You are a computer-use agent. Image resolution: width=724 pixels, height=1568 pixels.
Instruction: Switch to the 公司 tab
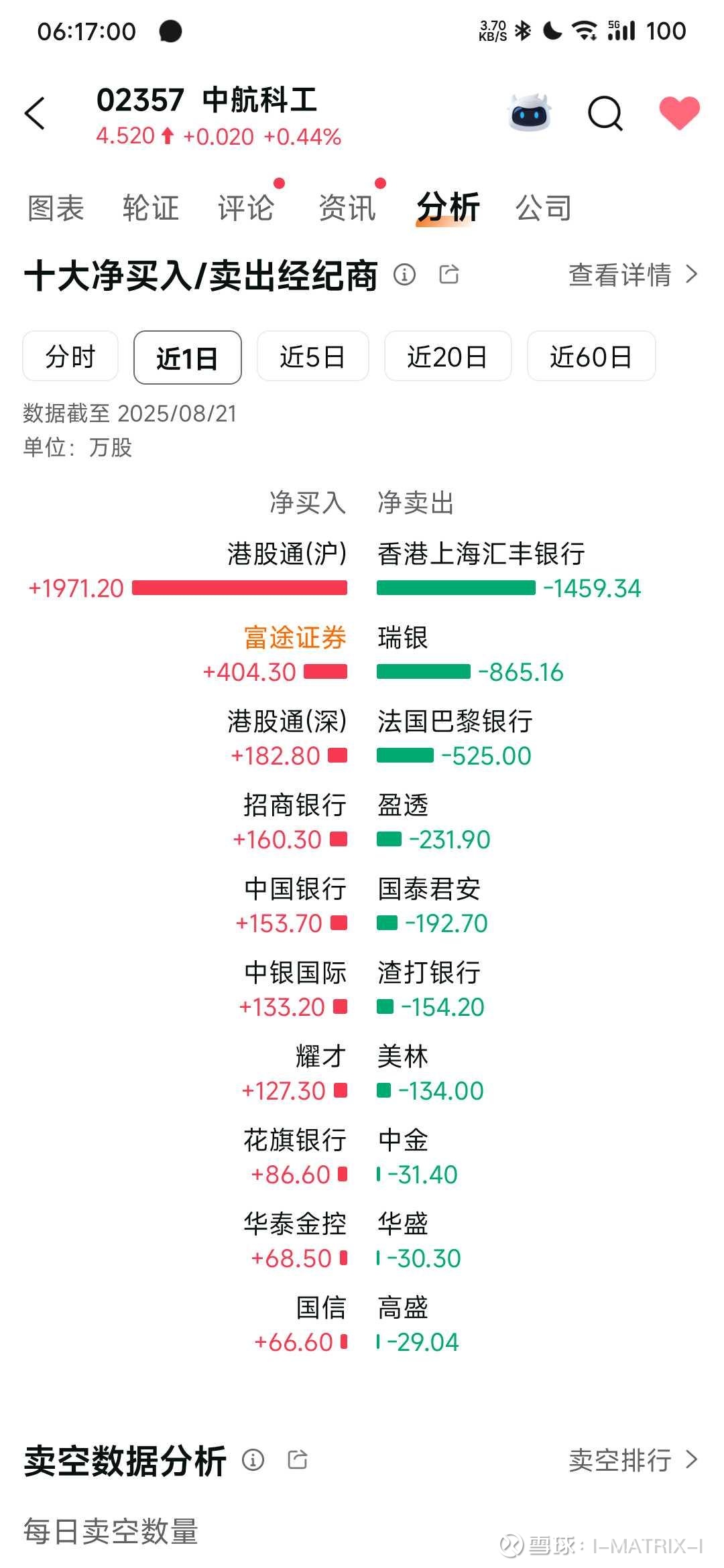[544, 208]
